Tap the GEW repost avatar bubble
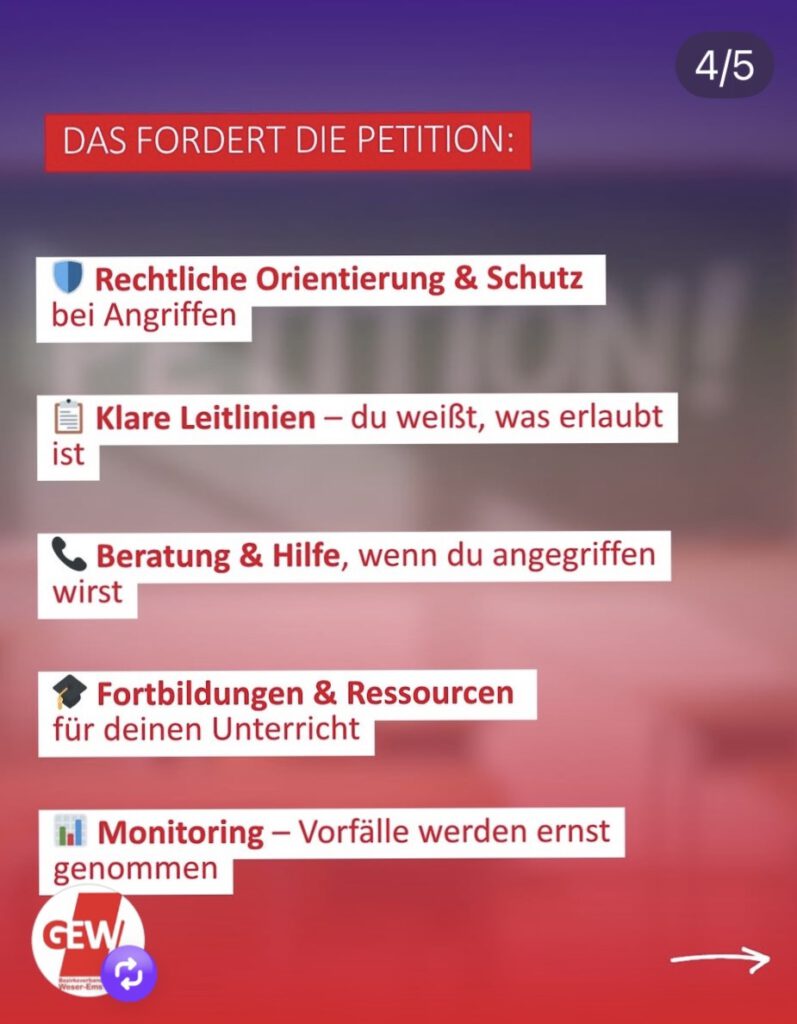Image resolution: width=797 pixels, height=1024 pixels. pos(88,942)
